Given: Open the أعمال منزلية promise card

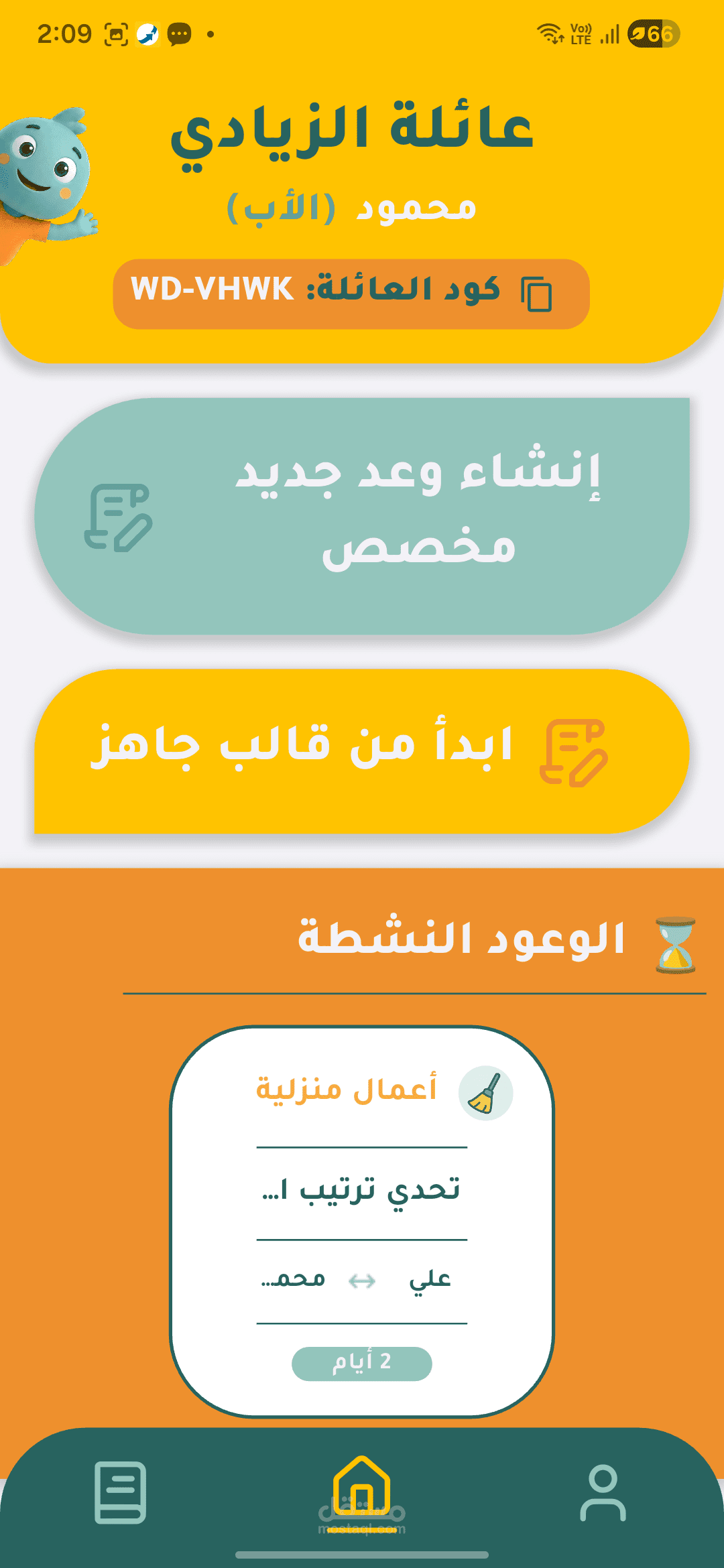Looking at the screenshot, I should [x=362, y=1222].
